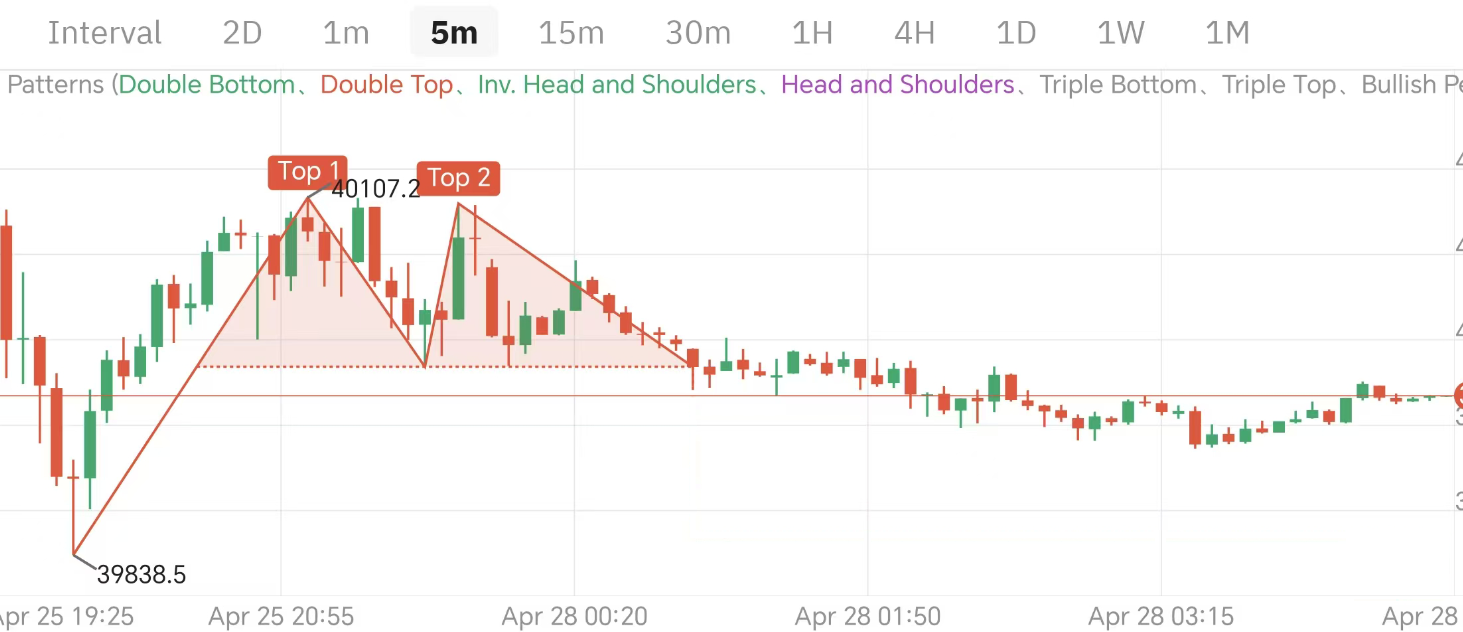This screenshot has height=632, width=1463.
Task: Select the 2D interval
Action: [x=242, y=33]
